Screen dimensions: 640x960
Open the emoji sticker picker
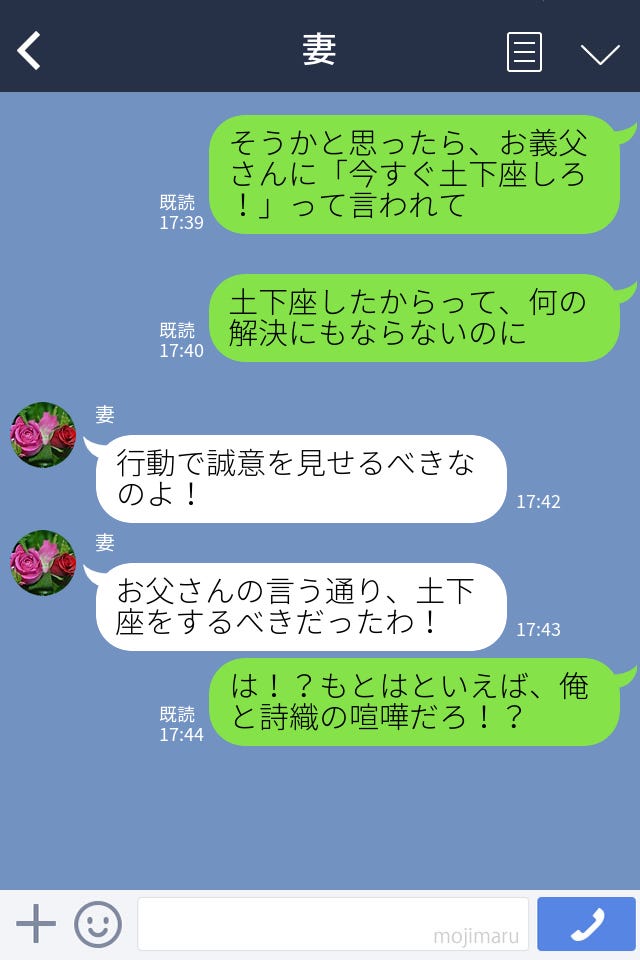click(x=98, y=924)
